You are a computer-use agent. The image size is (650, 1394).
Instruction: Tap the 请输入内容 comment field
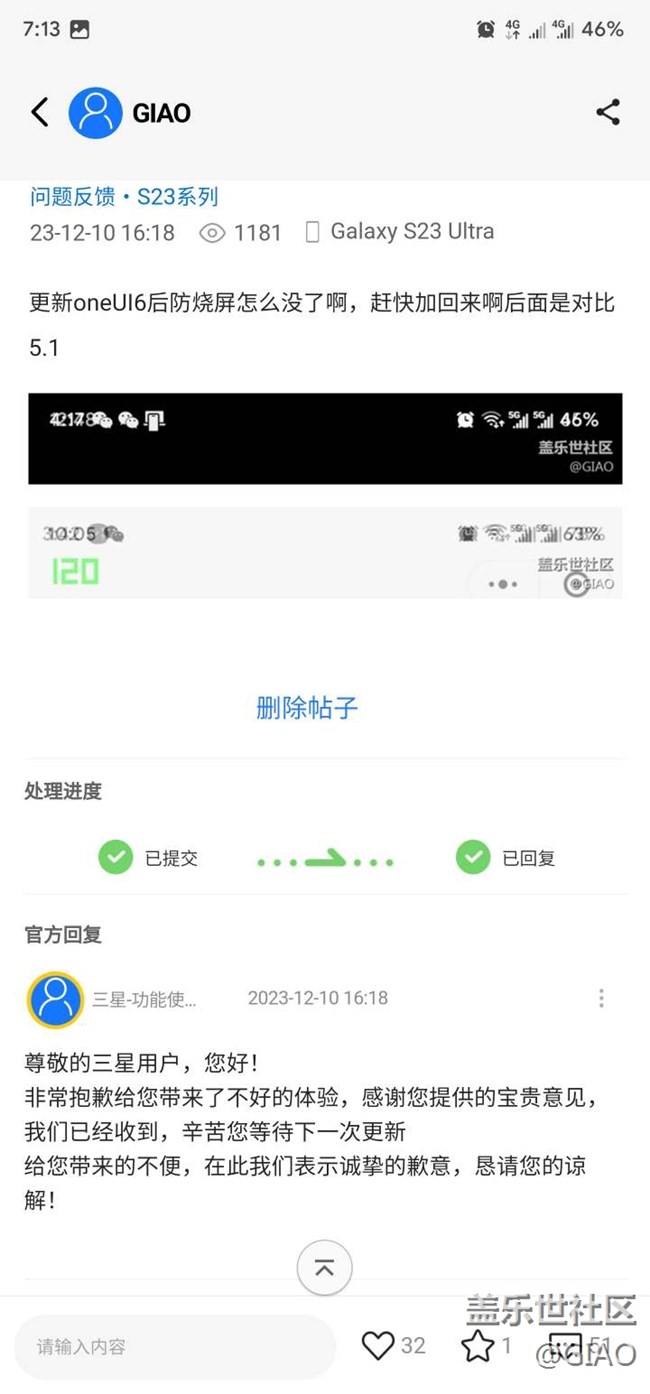(175, 1346)
